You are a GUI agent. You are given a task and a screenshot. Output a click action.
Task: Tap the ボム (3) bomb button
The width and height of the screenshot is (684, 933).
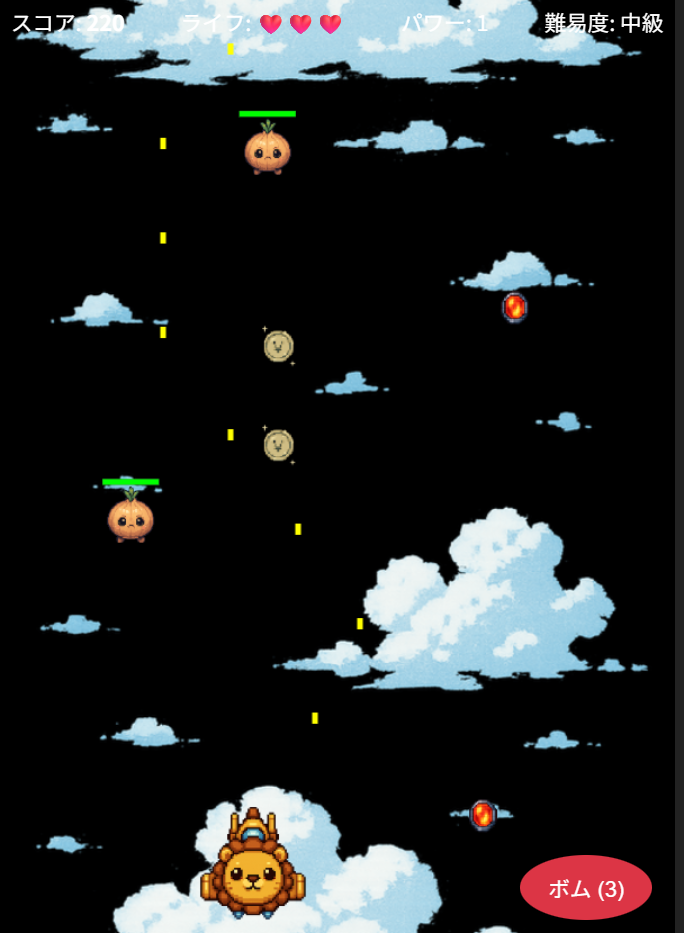tap(586, 888)
